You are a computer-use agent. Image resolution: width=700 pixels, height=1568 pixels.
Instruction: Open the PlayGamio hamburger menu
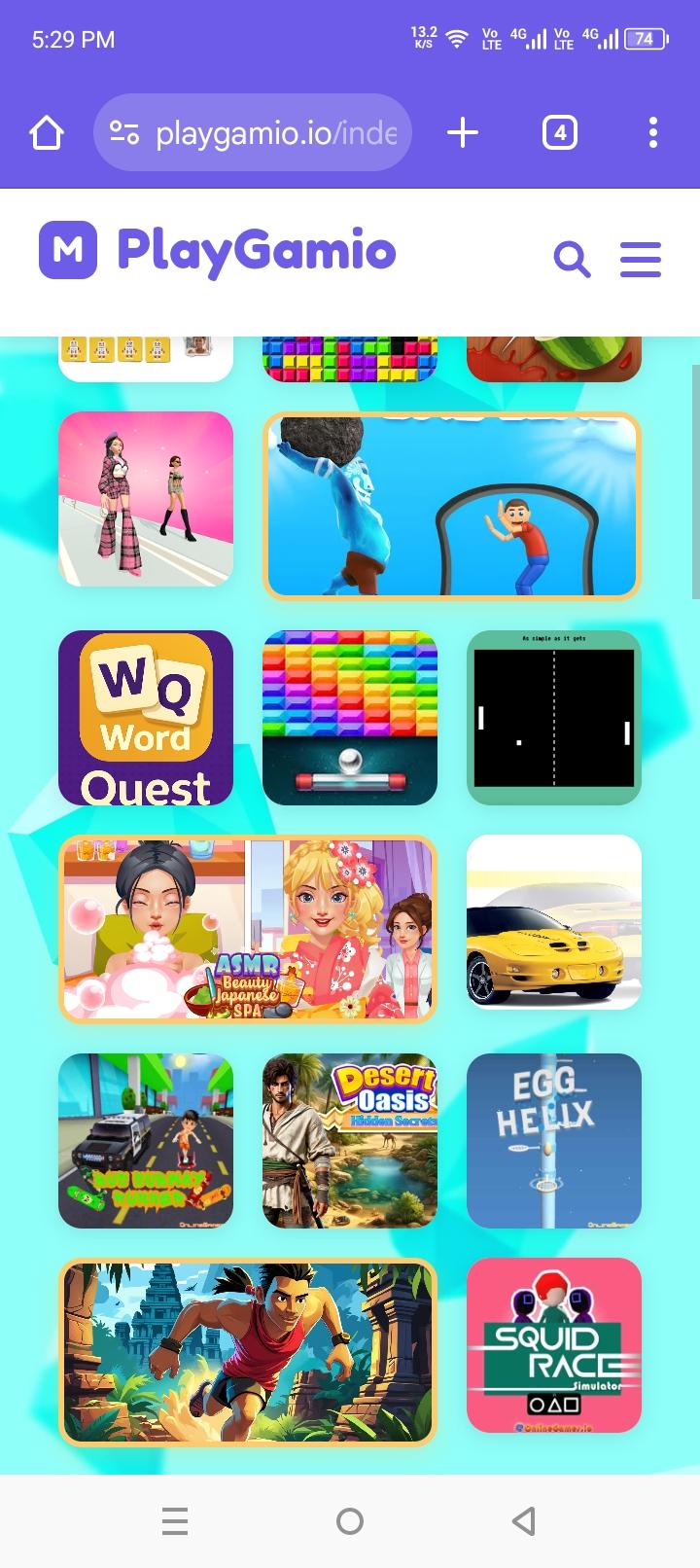click(x=641, y=259)
